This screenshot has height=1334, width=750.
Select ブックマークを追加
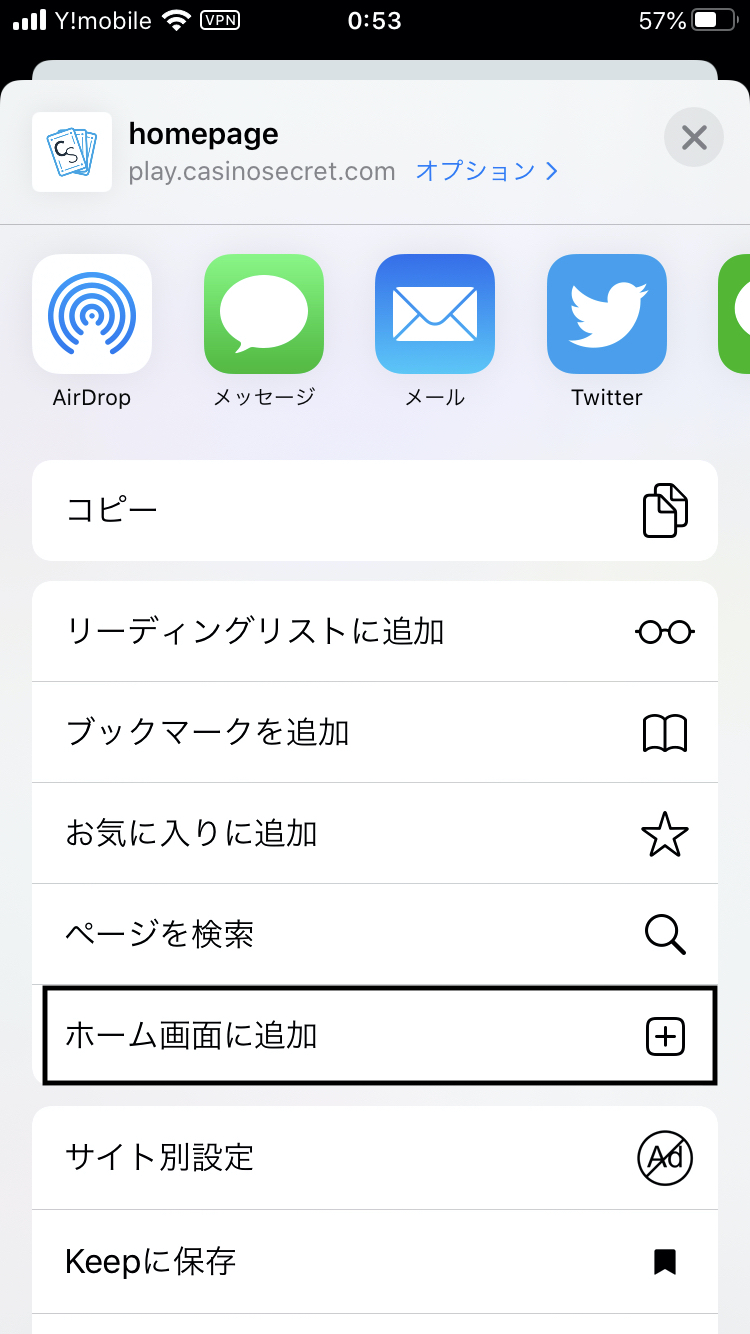[375, 733]
